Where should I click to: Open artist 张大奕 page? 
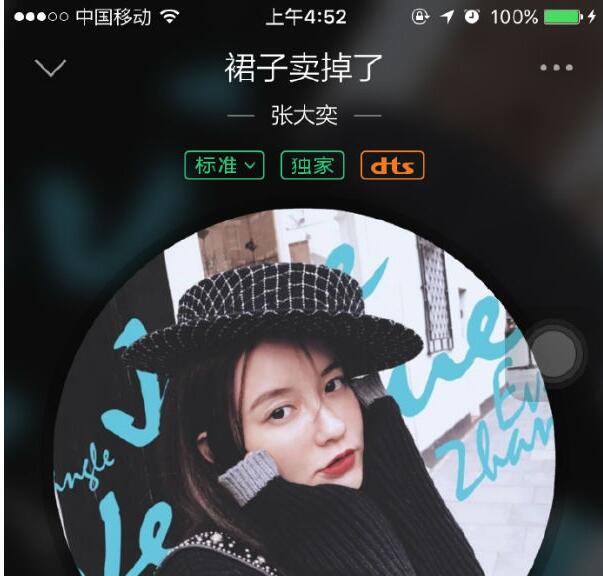(304, 116)
